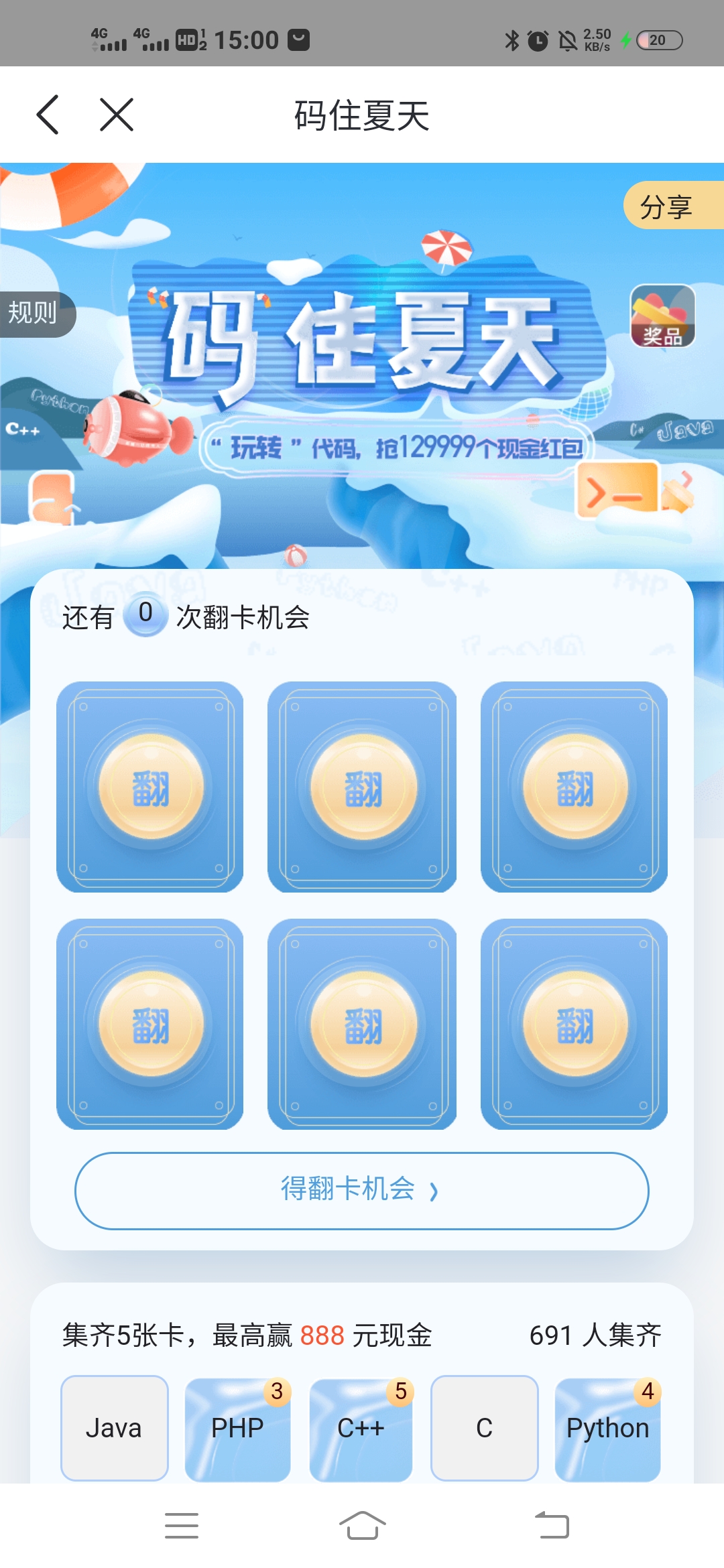Select the C card
Screen dimensions: 724x1568
484,1427
